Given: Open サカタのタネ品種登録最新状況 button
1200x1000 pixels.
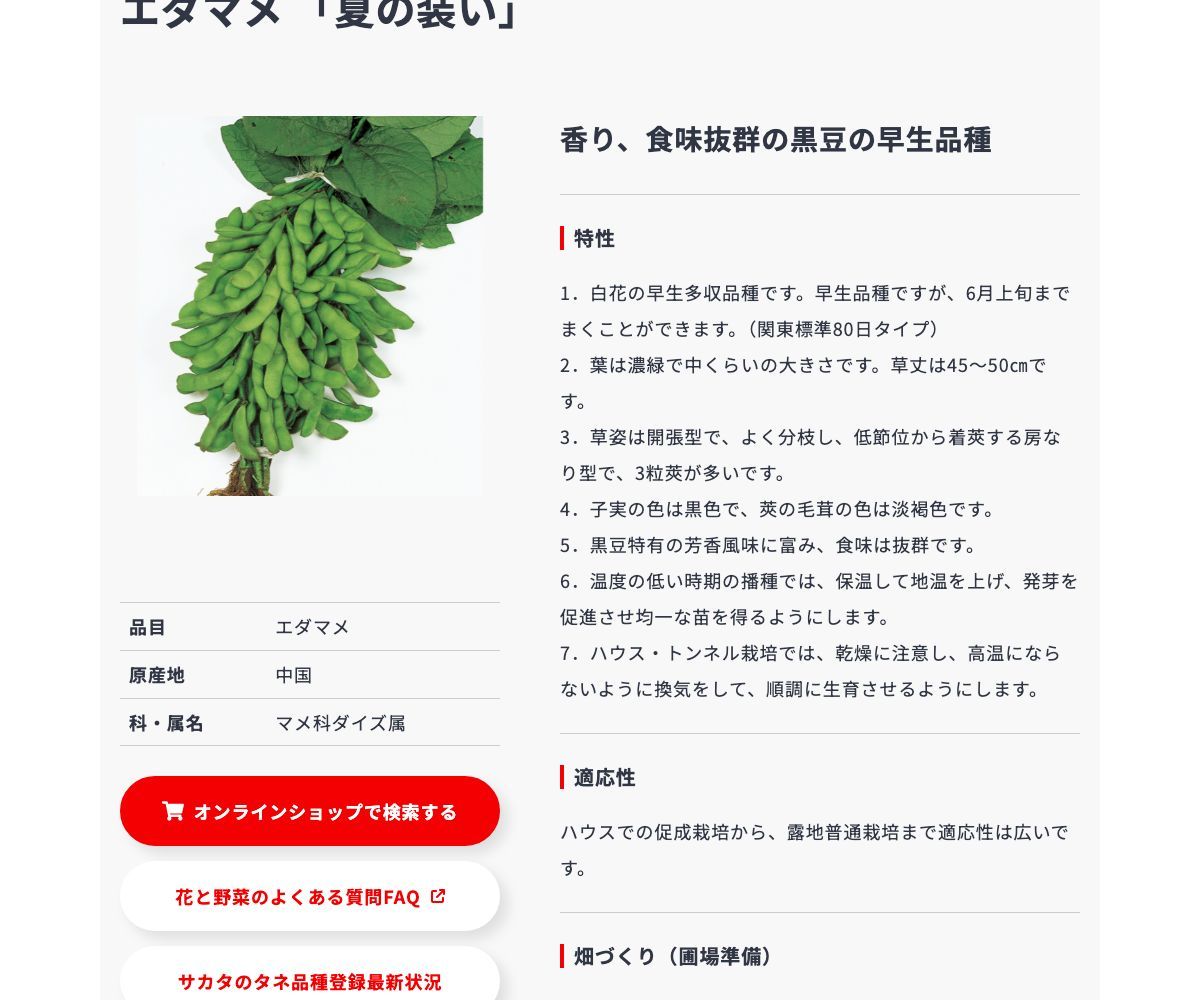Looking at the screenshot, I should [310, 980].
